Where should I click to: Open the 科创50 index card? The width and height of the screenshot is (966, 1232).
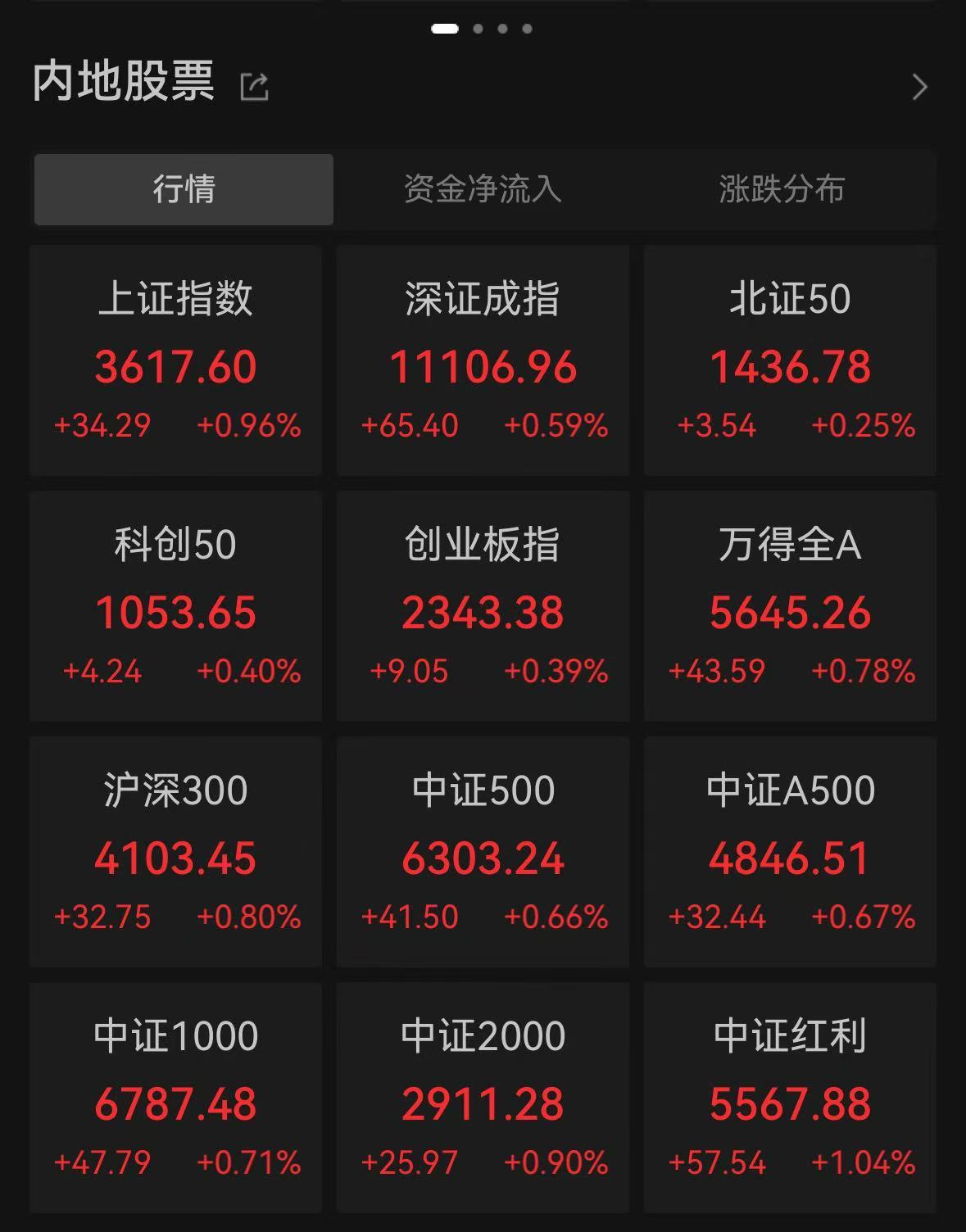pos(176,606)
